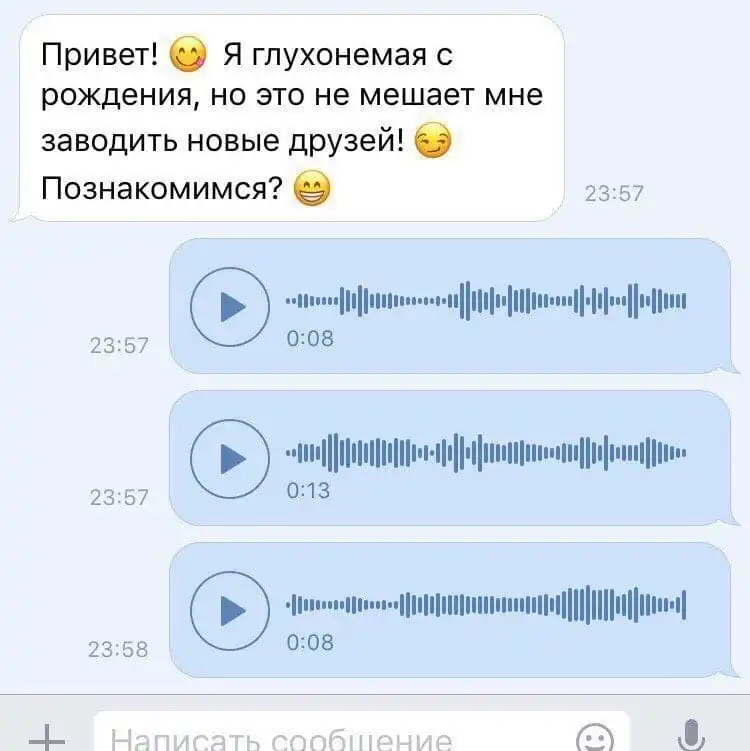Play the first 0:08 voice message at 23:57
This screenshot has height=751, width=750.
coord(230,306)
